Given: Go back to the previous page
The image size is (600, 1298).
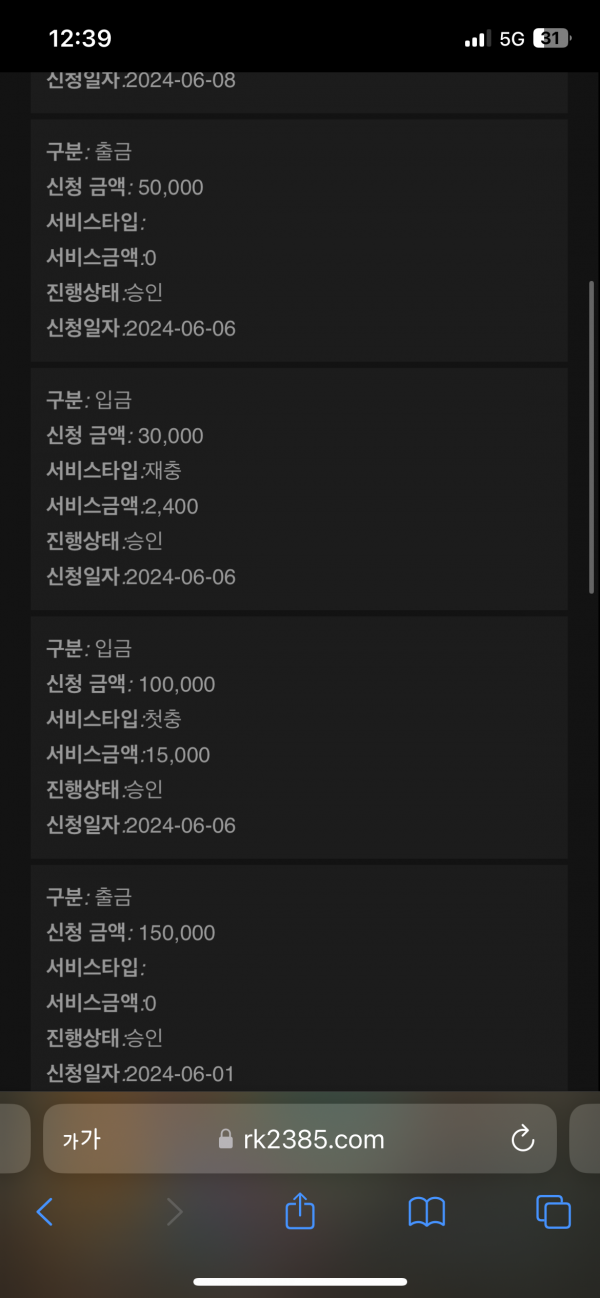Looking at the screenshot, I should click(x=45, y=1212).
